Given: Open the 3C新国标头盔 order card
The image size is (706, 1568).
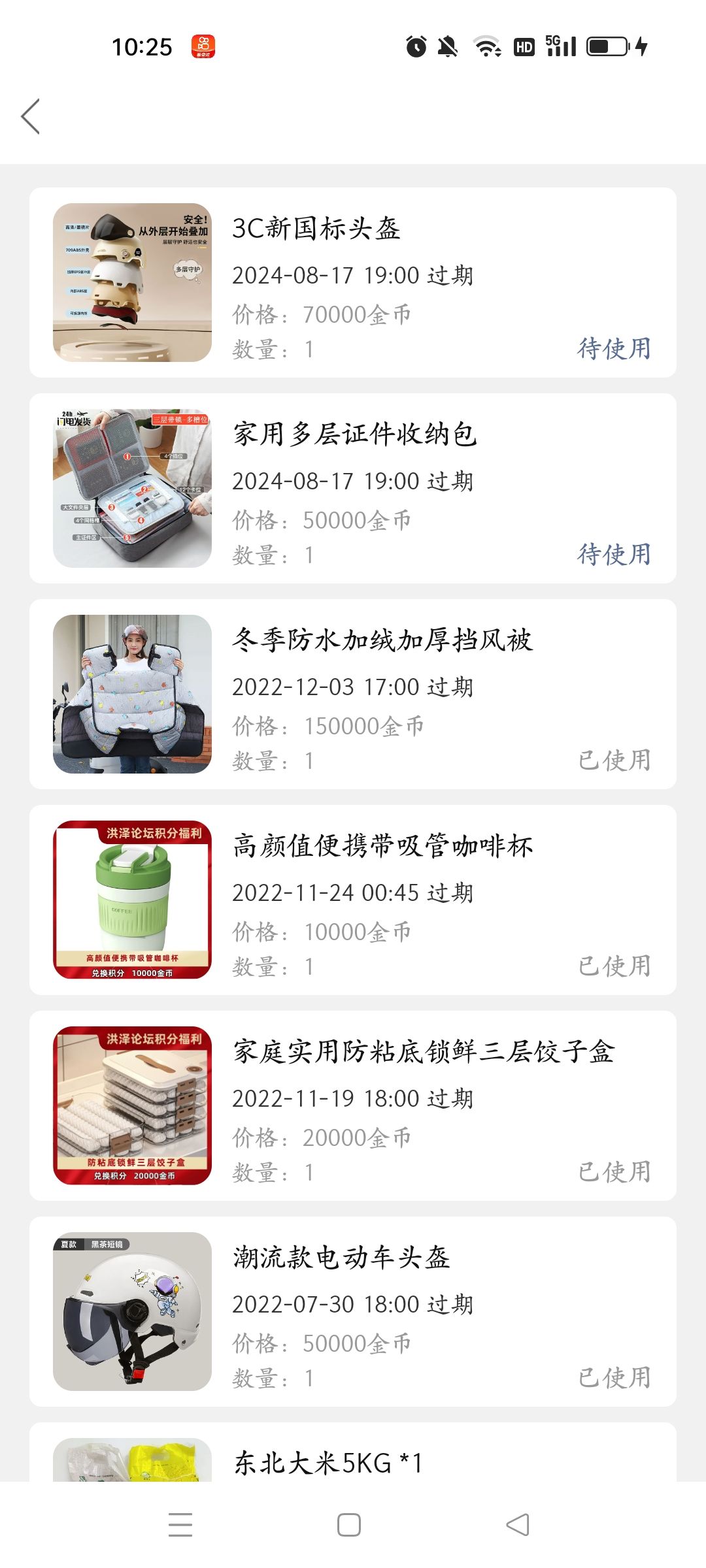Looking at the screenshot, I should 353,282.
